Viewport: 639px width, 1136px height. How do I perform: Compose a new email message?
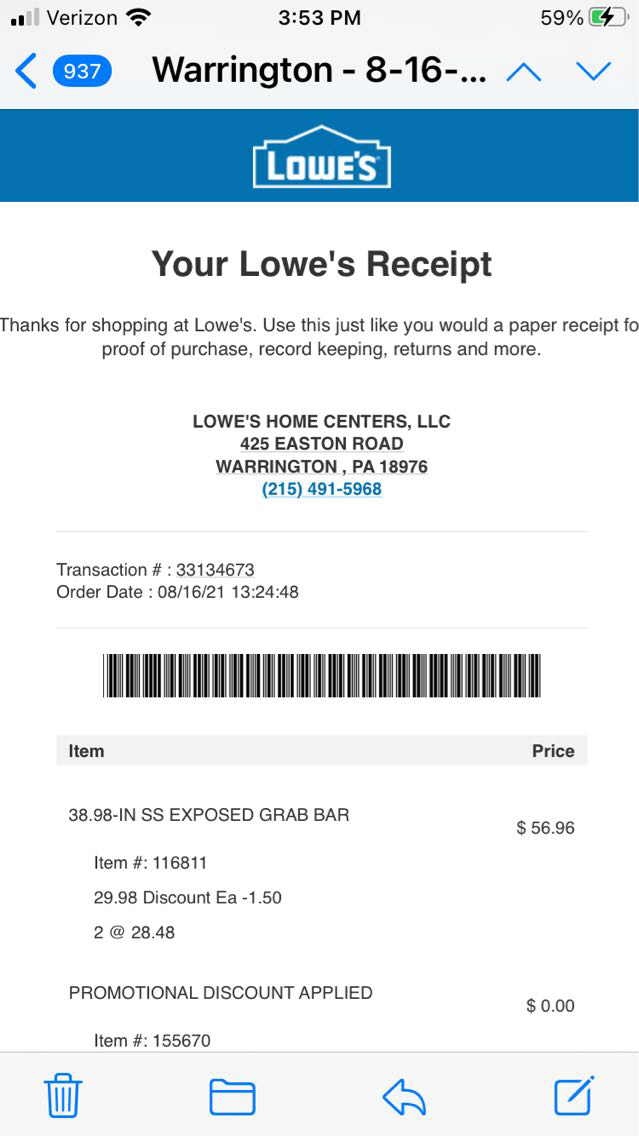(575, 1096)
